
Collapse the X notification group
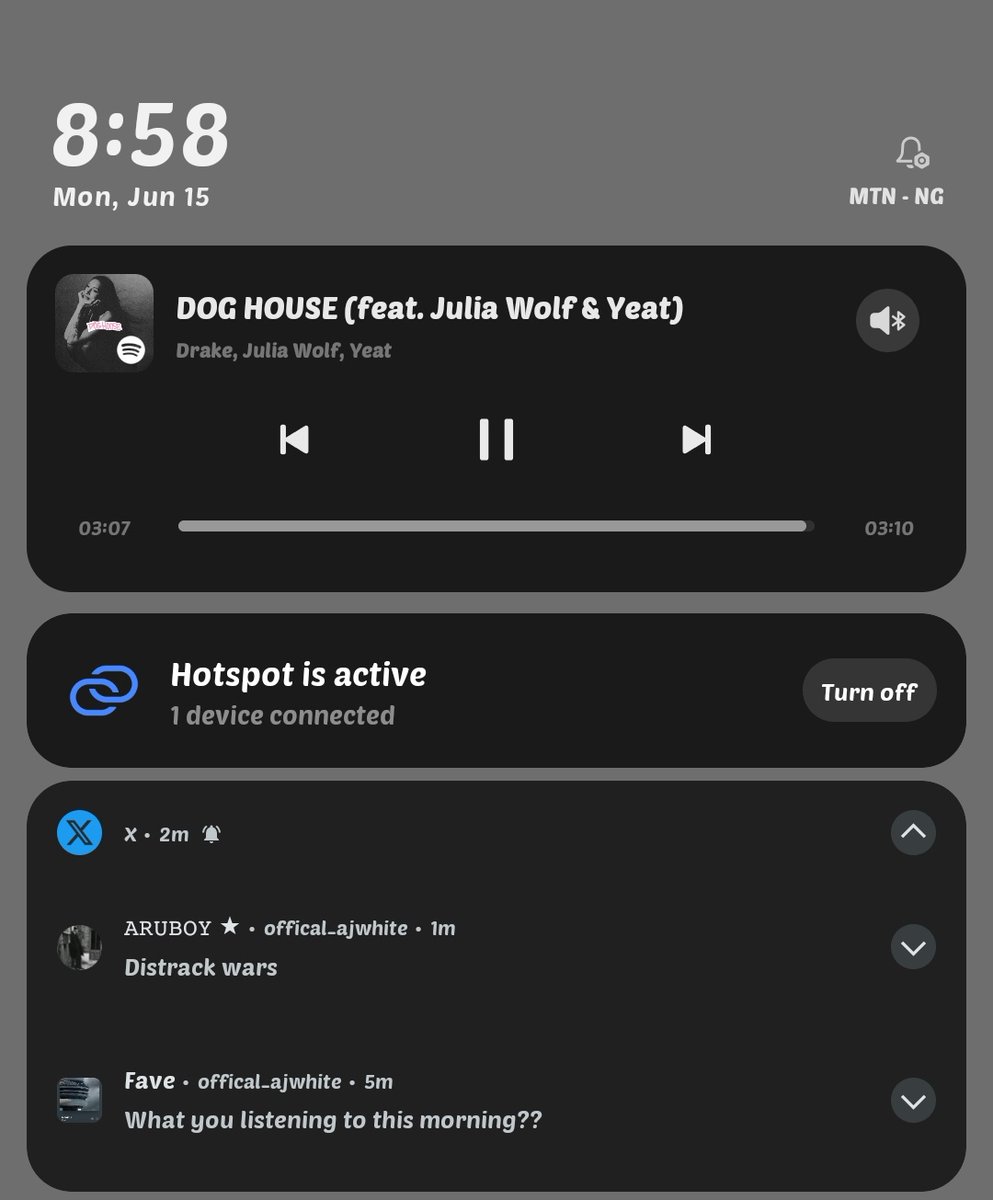(x=913, y=832)
